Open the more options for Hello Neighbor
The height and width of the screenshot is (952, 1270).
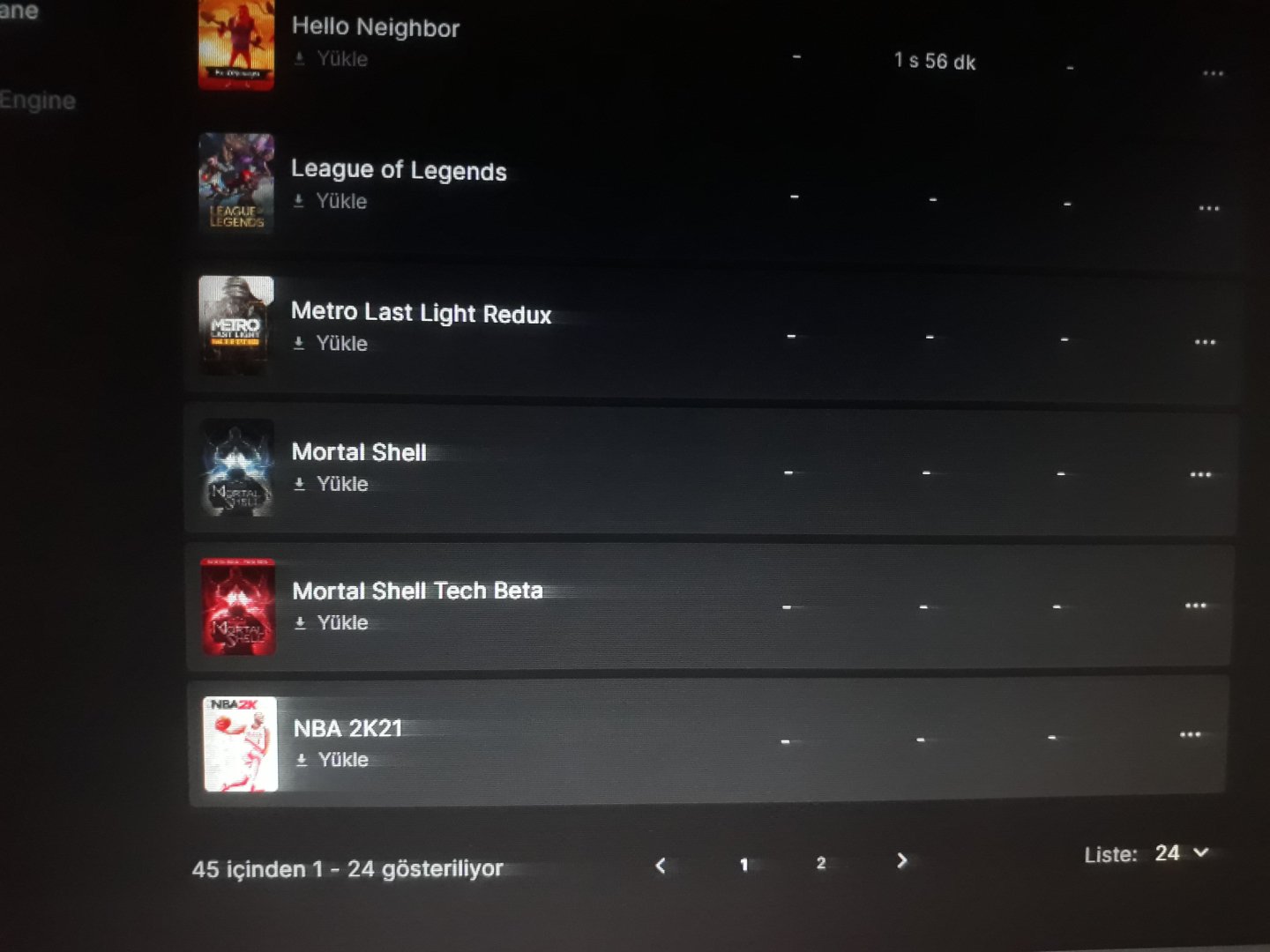(1213, 73)
